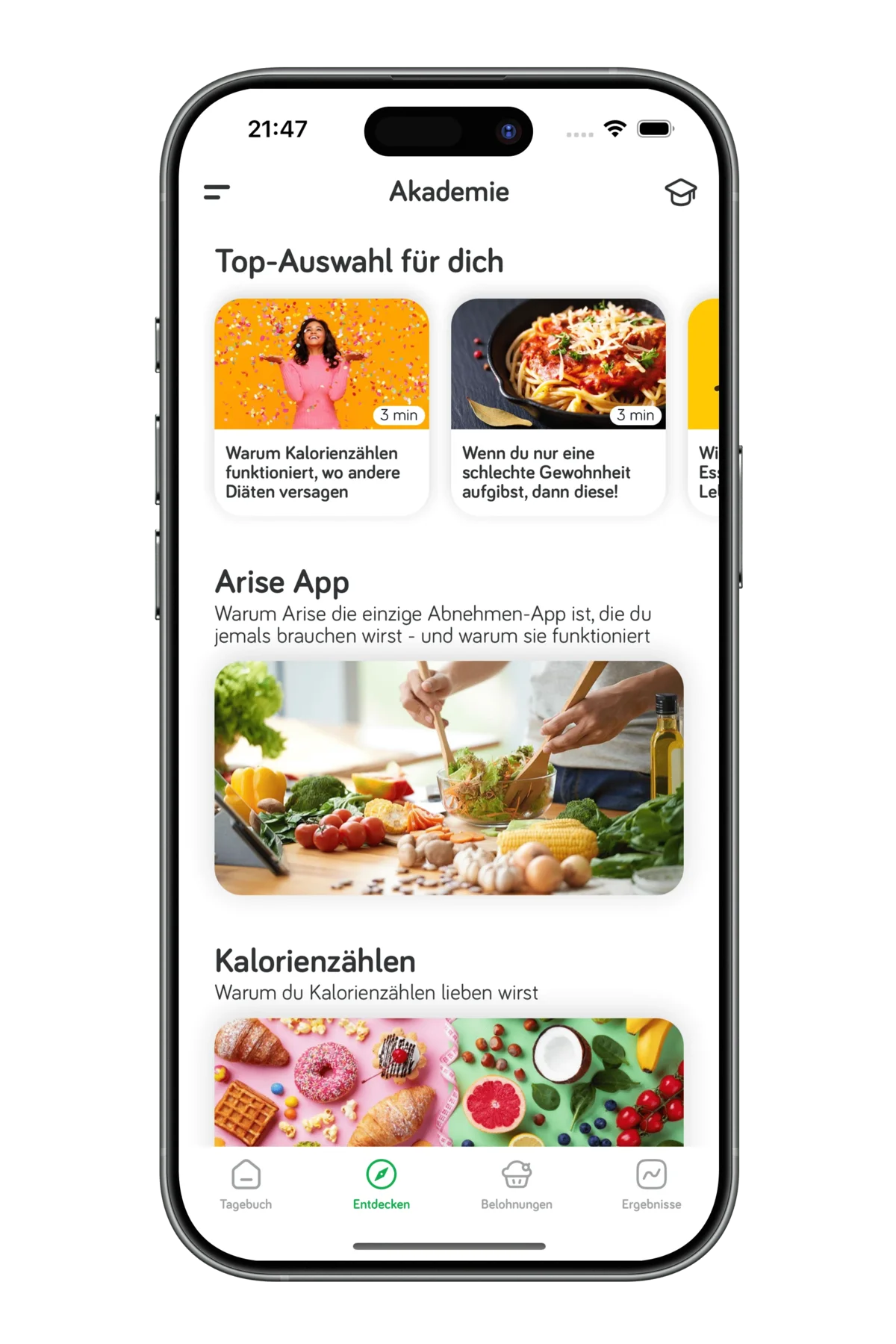
Task: Tap the 'Top-Auswahl für dich' heading
Action: [359, 260]
